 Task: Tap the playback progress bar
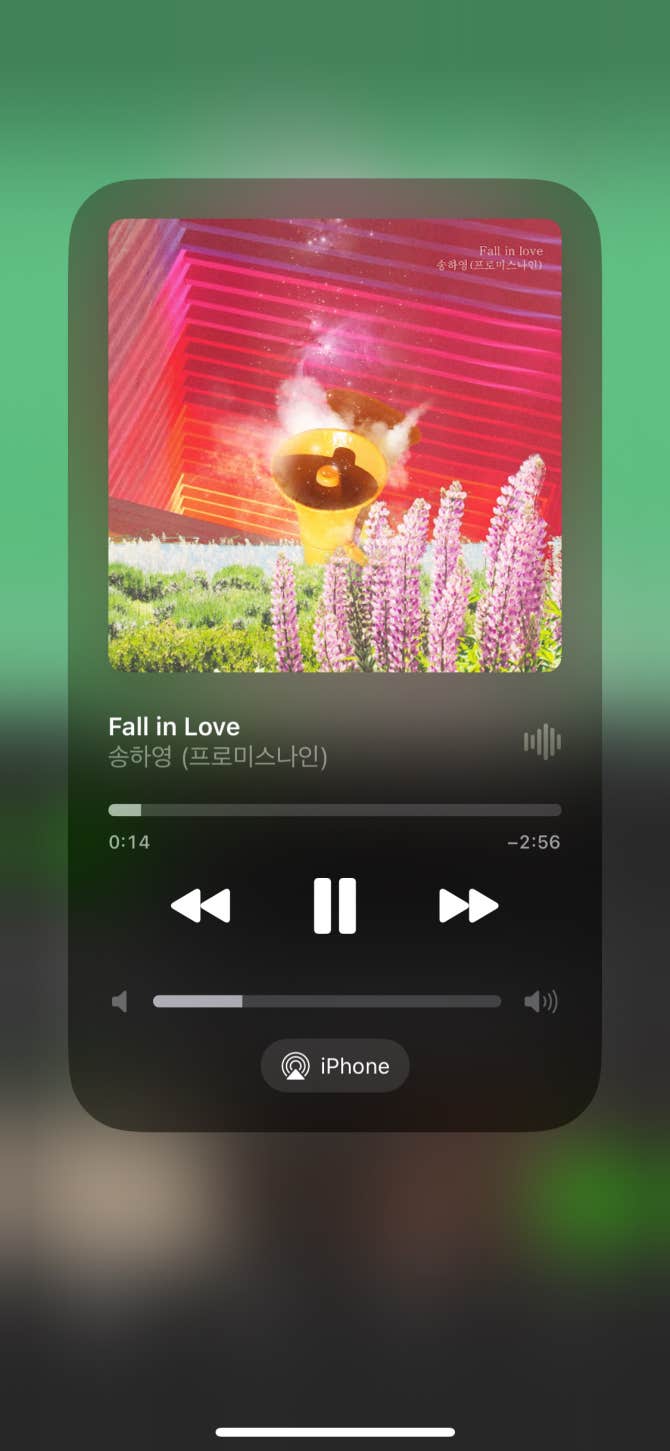(x=334, y=810)
